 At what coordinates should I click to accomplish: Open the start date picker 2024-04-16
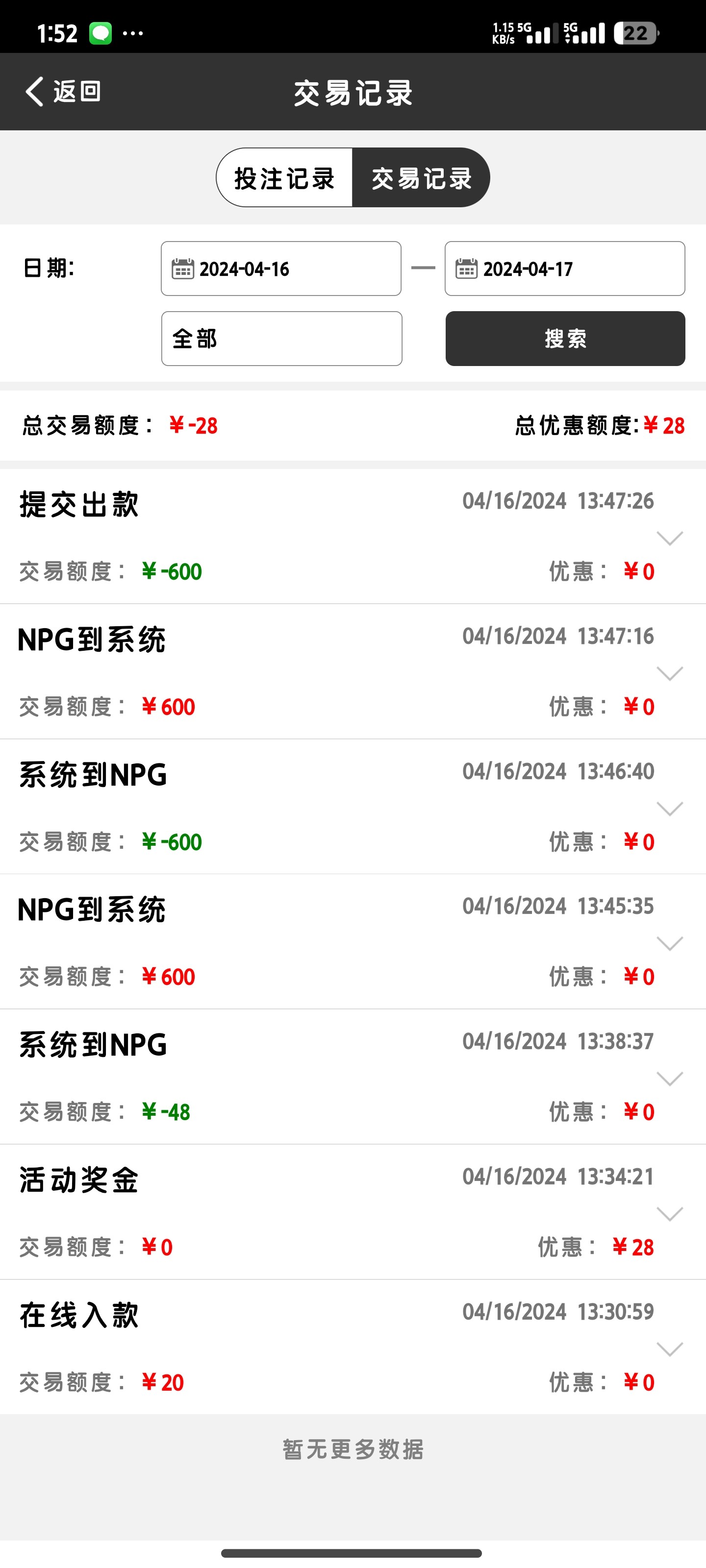281,269
